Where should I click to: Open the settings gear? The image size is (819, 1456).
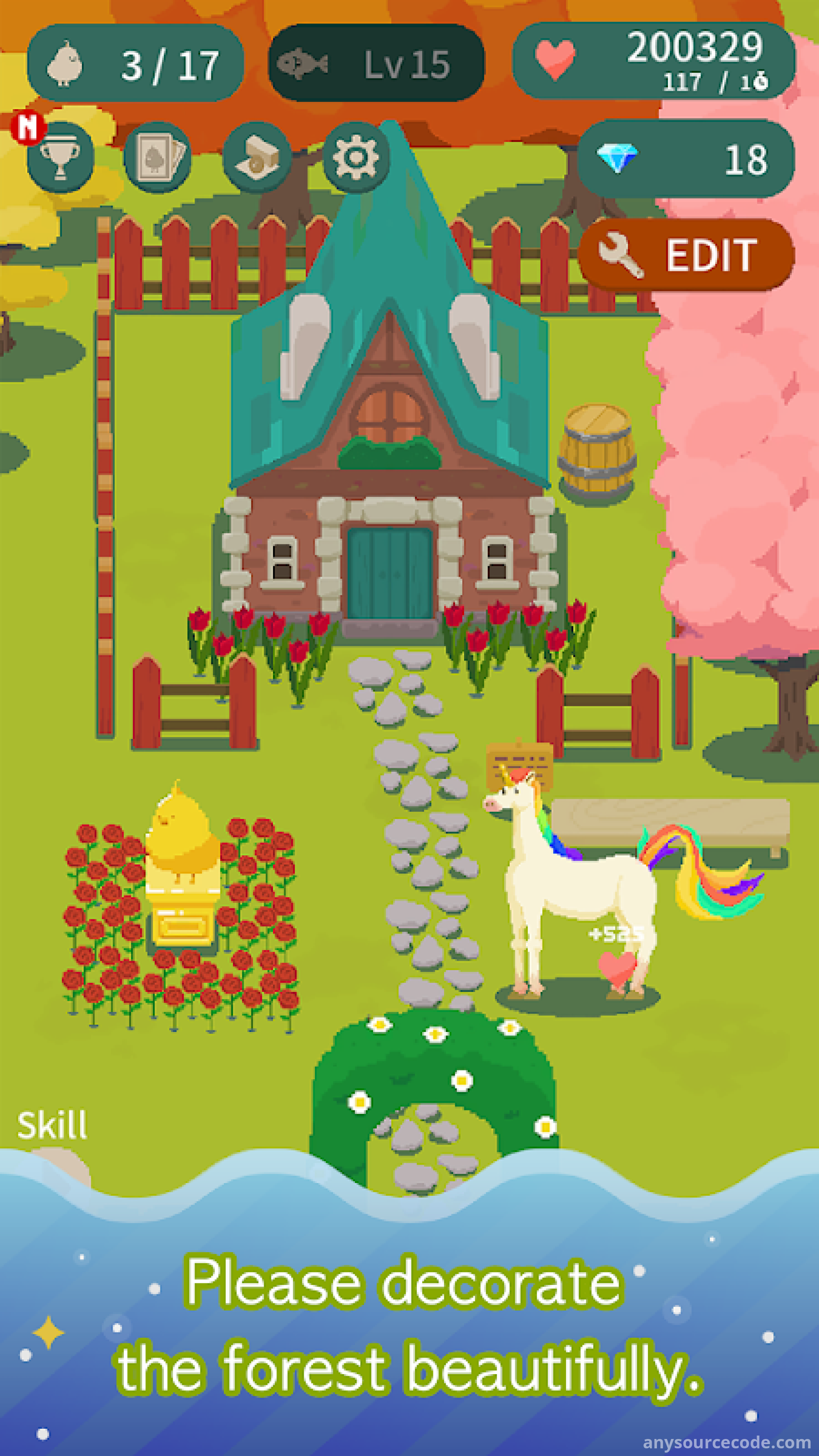(x=356, y=158)
